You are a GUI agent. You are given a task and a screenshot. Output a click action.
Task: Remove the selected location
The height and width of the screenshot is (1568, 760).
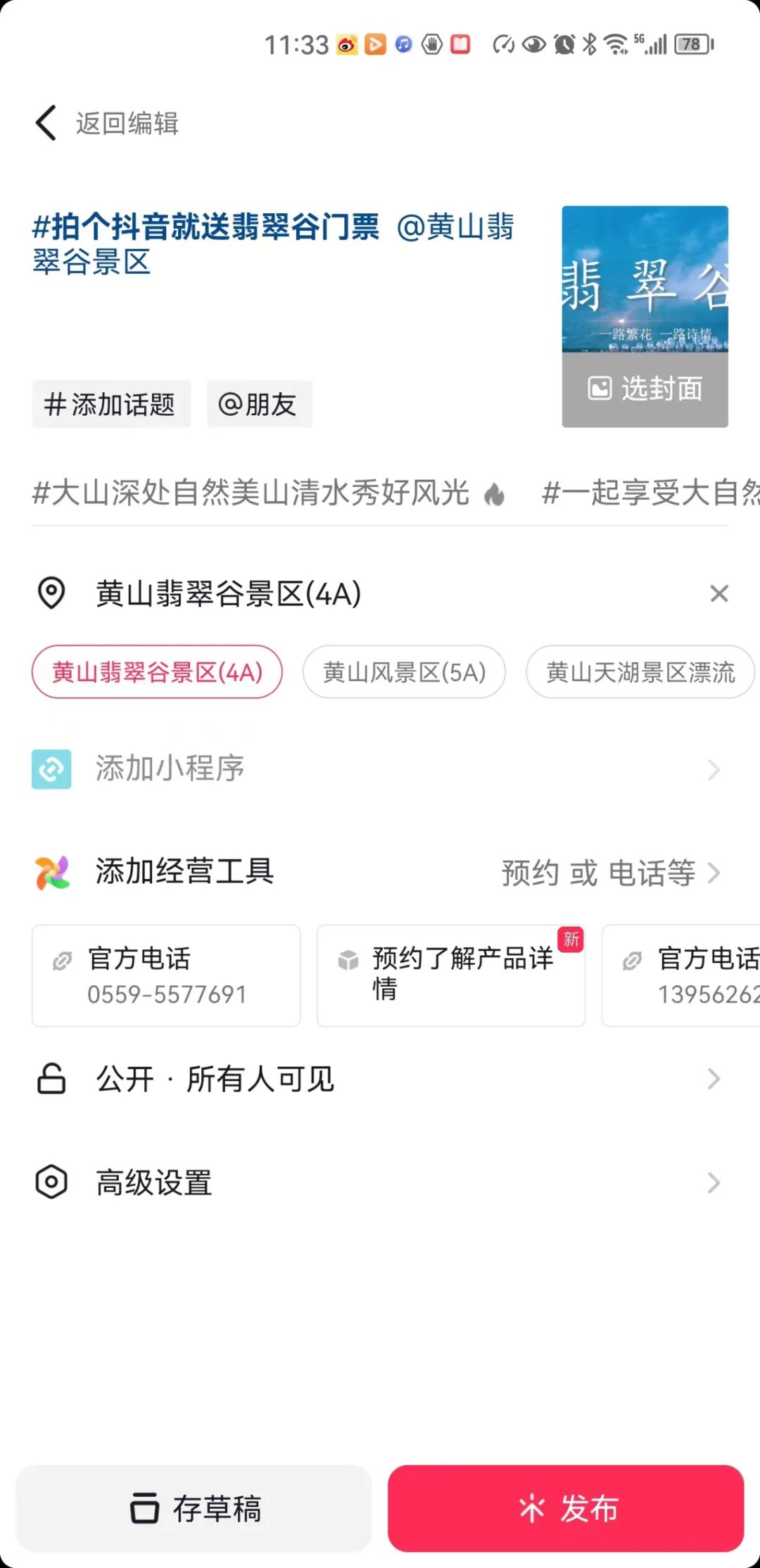[718, 593]
